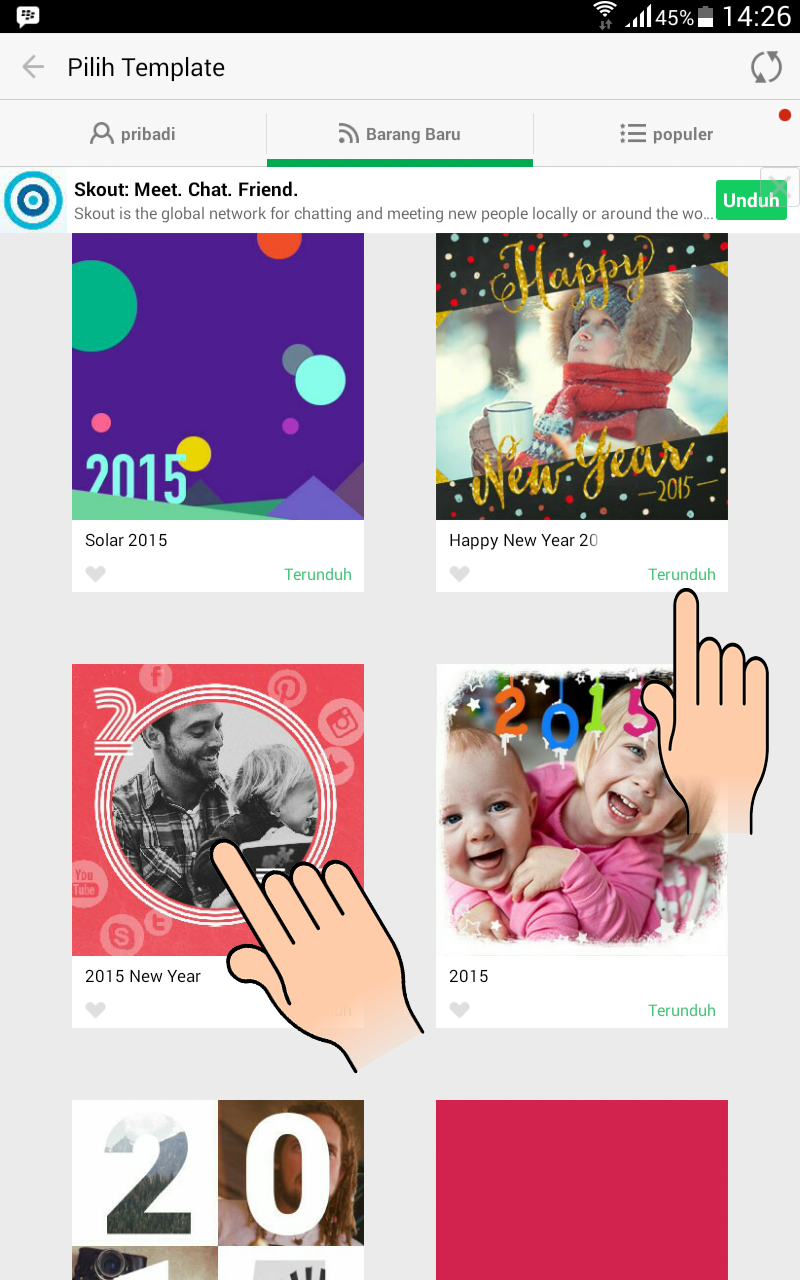Heart the template named 2015
The height and width of the screenshot is (1280, 800).
point(459,1010)
